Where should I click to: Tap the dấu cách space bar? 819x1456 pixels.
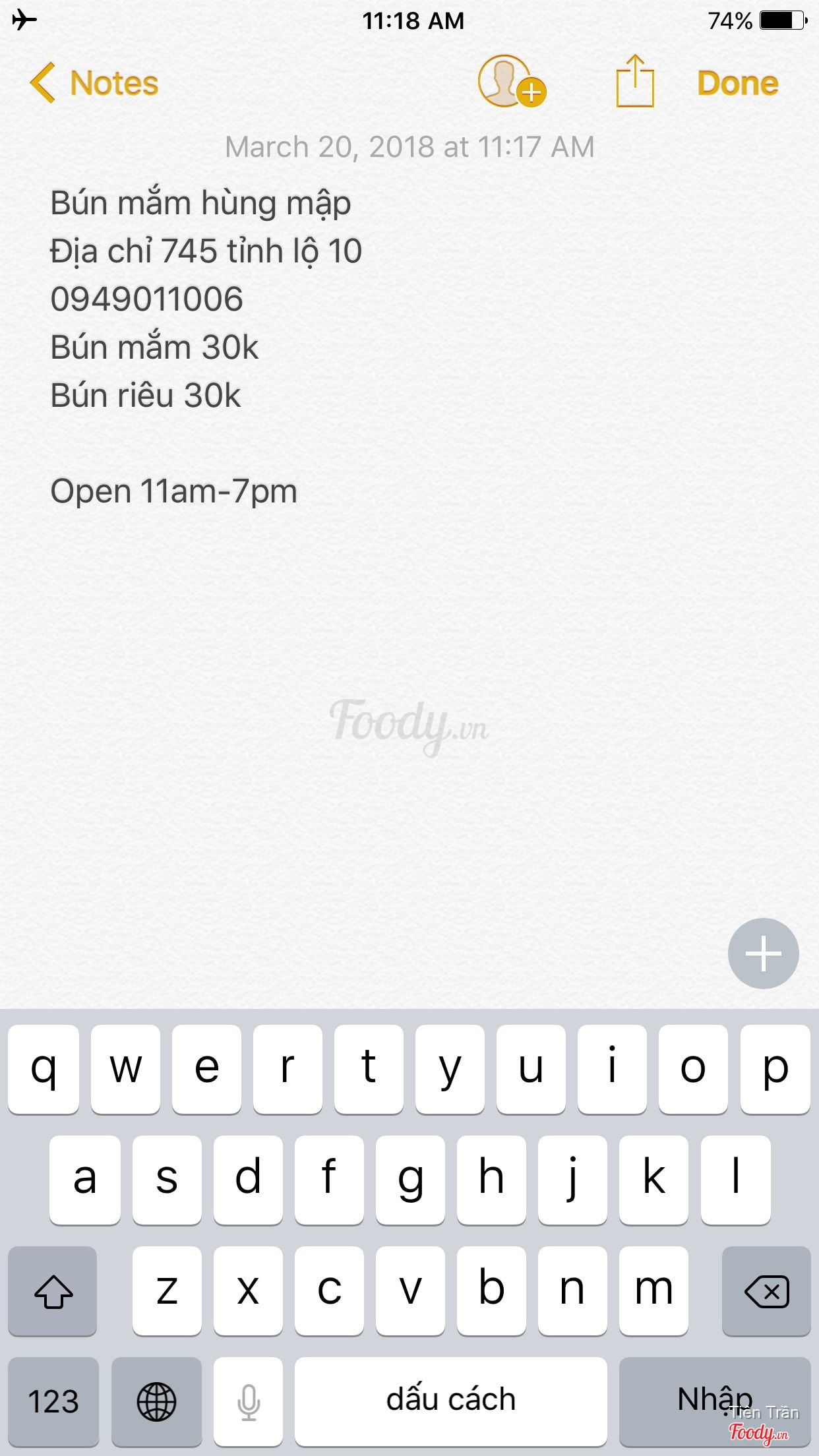click(450, 1401)
